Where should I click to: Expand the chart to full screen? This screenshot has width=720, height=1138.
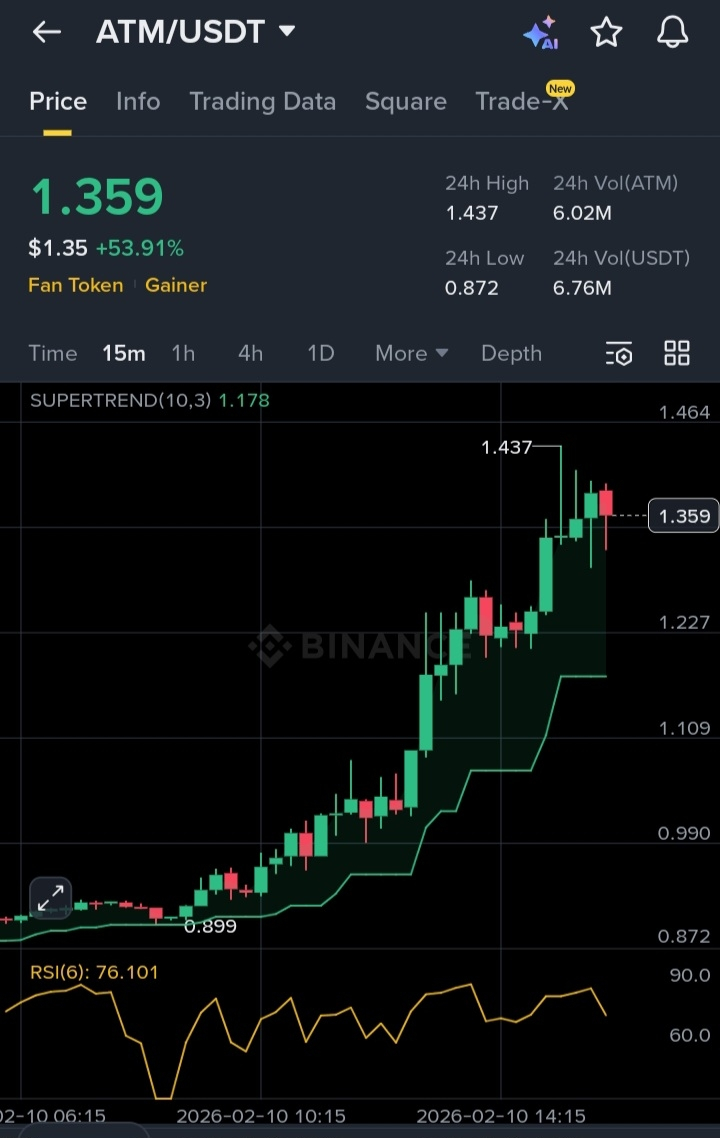(50, 898)
